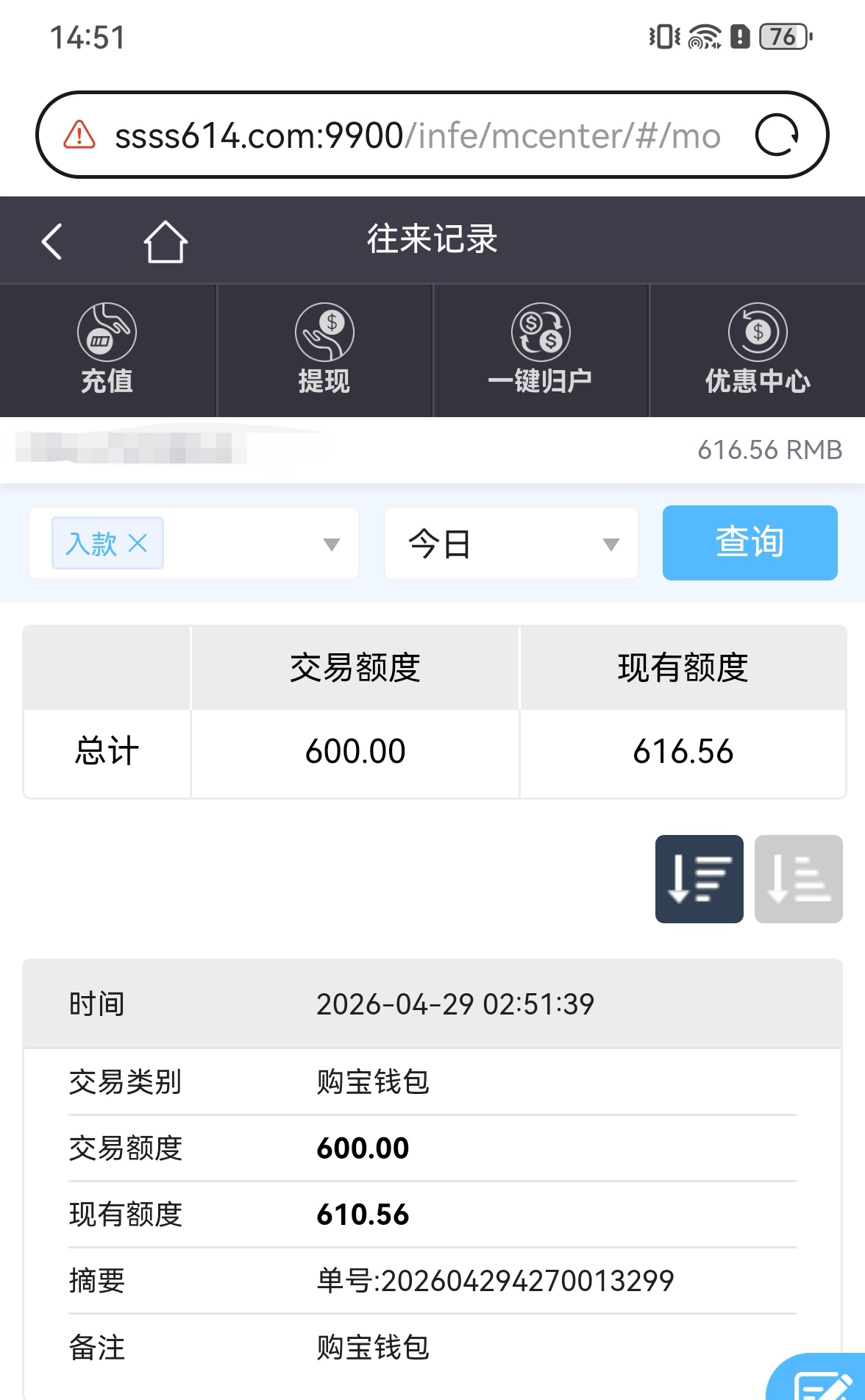This screenshot has width=865, height=1400.
Task: Open the 充值 recharge icon
Action: click(107, 349)
